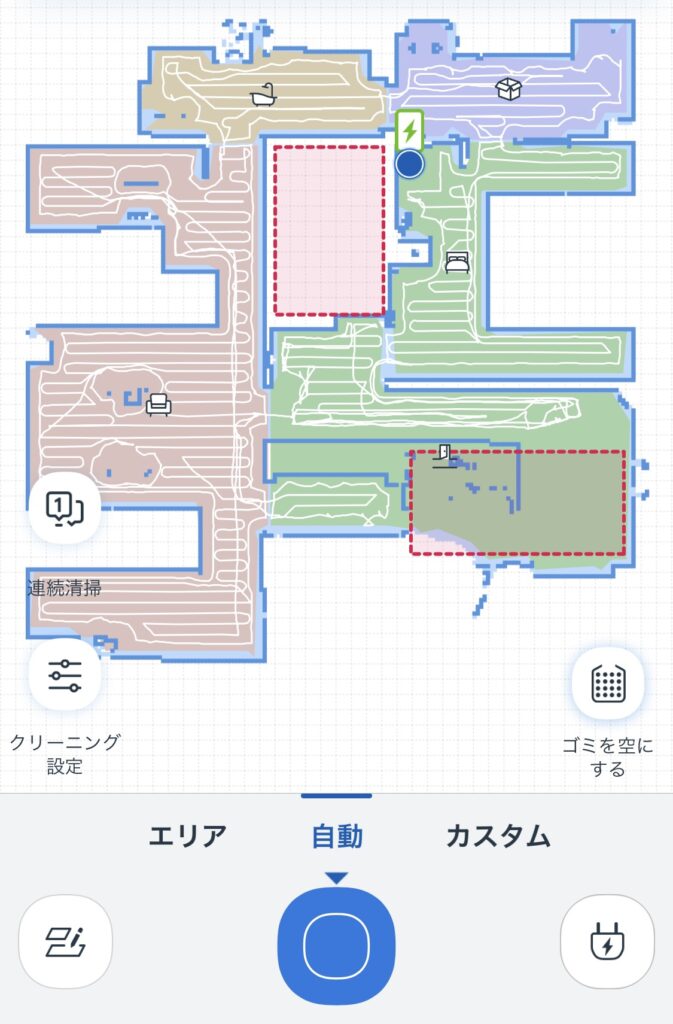Select the storage box room on map
This screenshot has height=1024, width=673.
tap(509, 89)
